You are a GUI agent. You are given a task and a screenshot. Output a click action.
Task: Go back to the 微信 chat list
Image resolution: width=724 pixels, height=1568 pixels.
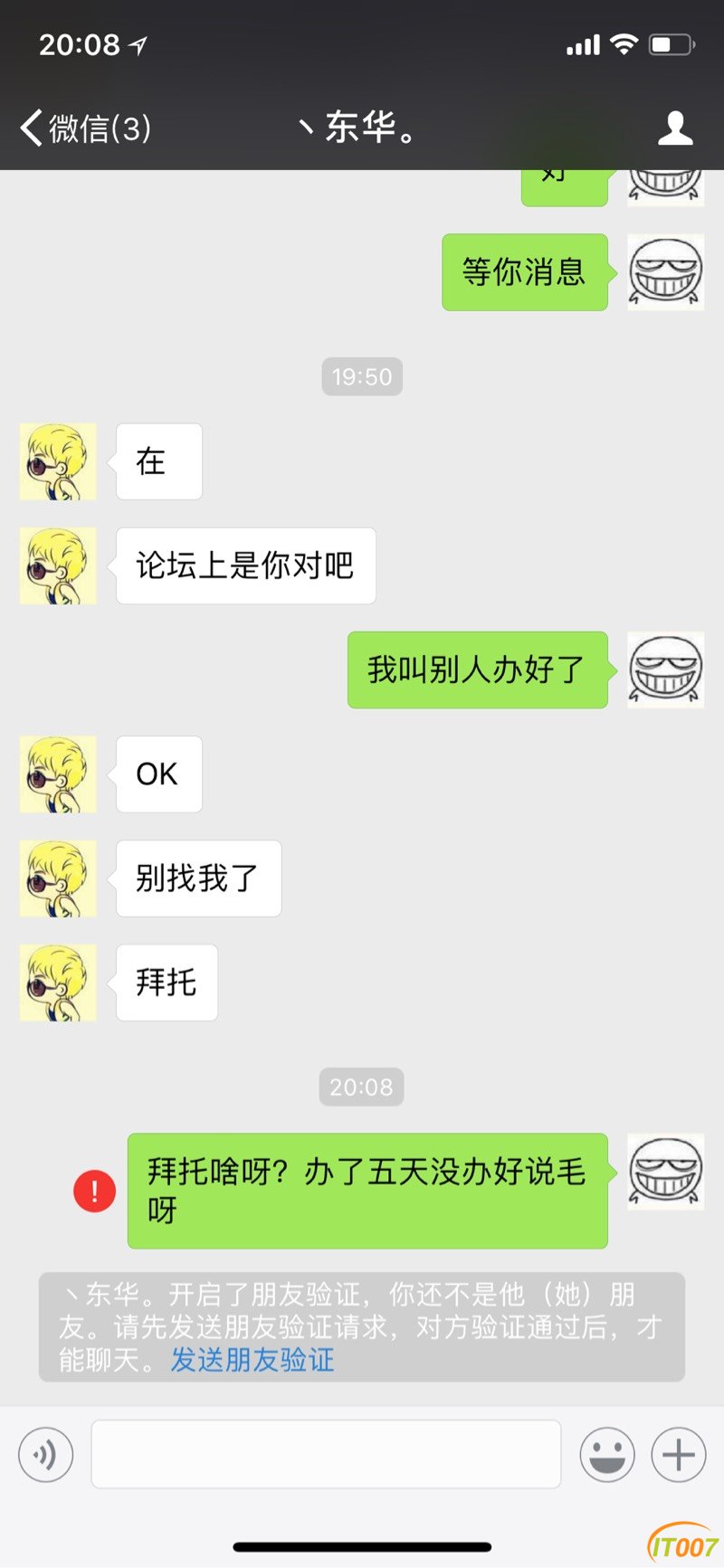(85, 128)
